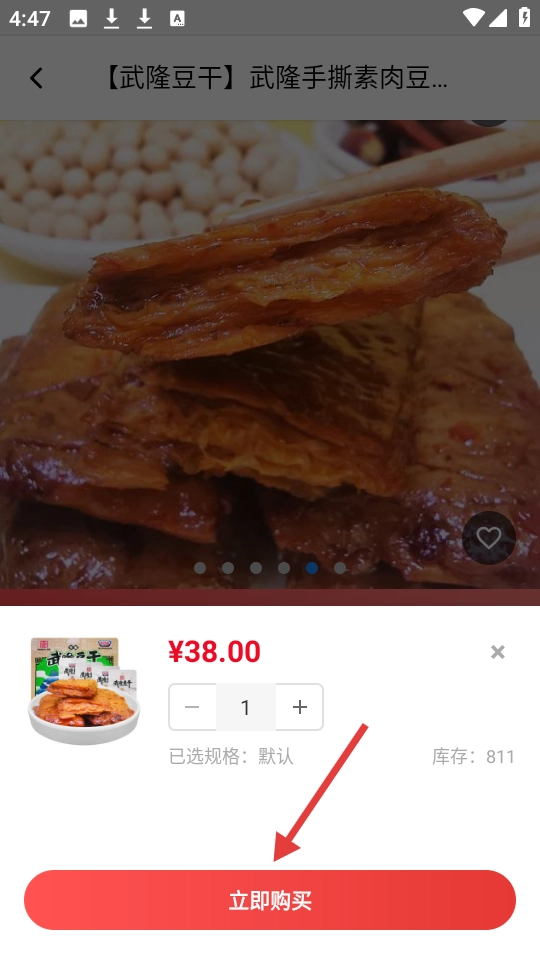Go back using the header arrow
This screenshot has width=540, height=960.
[37, 78]
